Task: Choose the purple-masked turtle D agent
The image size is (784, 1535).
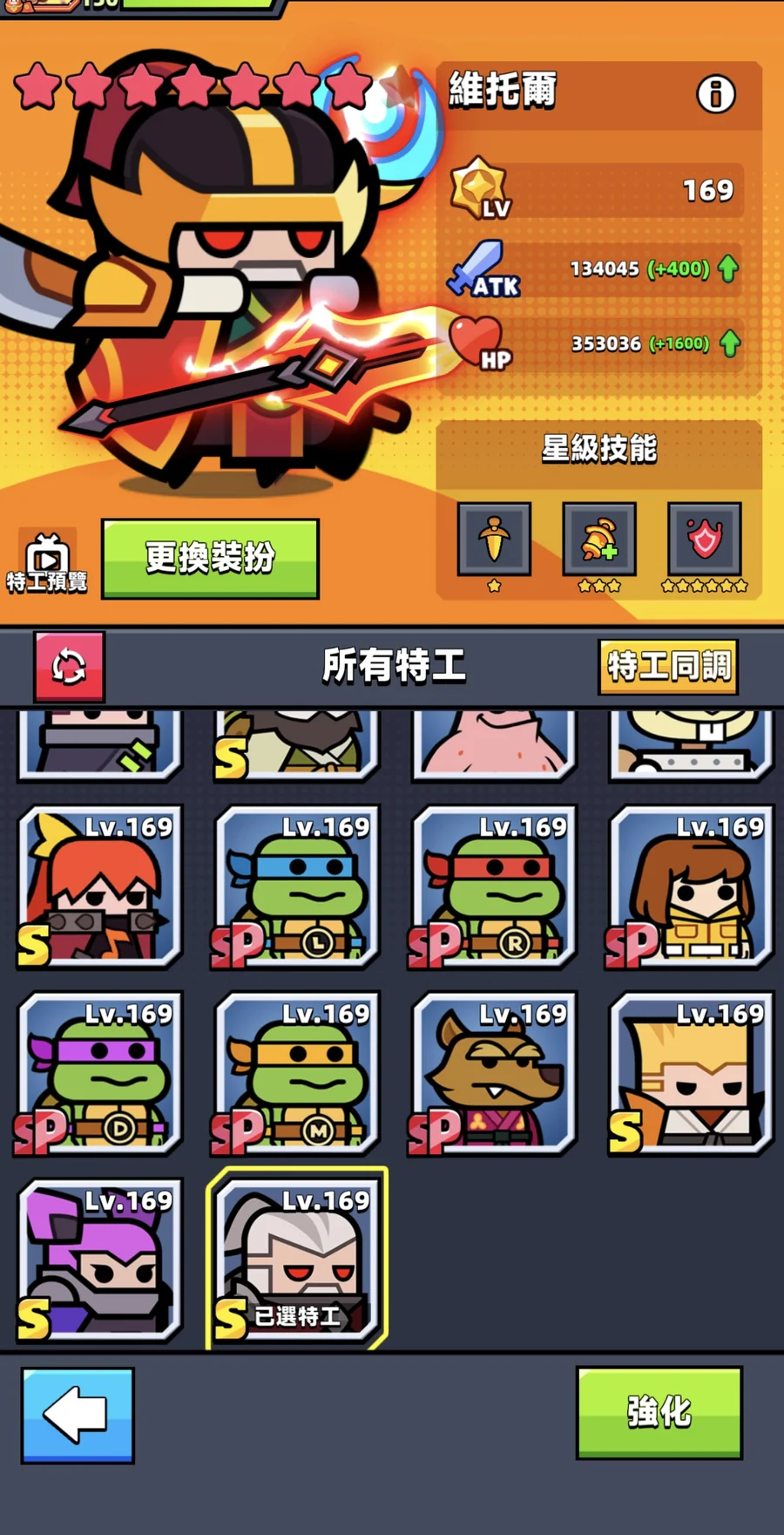Action: (99, 1074)
